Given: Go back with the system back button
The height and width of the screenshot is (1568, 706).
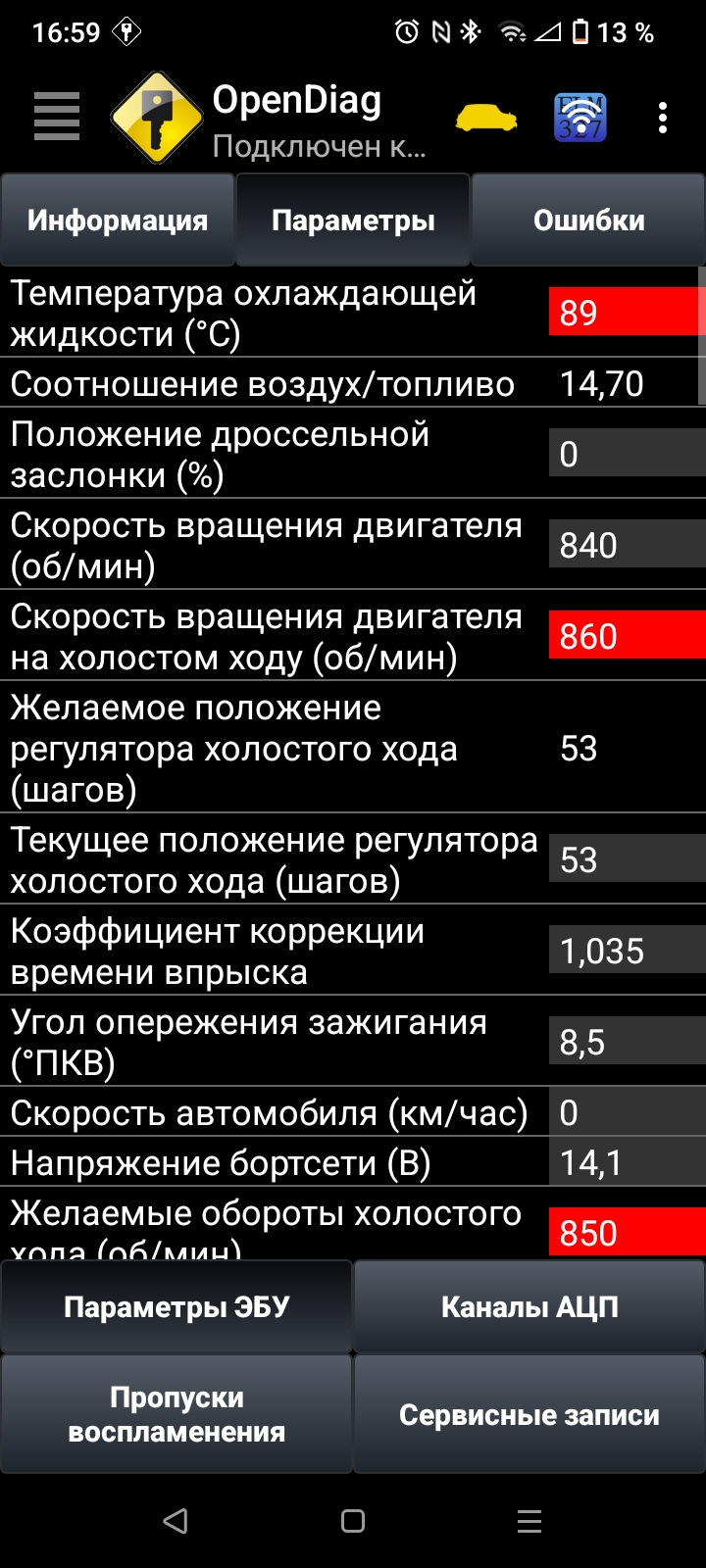Looking at the screenshot, I should coord(176,1521).
